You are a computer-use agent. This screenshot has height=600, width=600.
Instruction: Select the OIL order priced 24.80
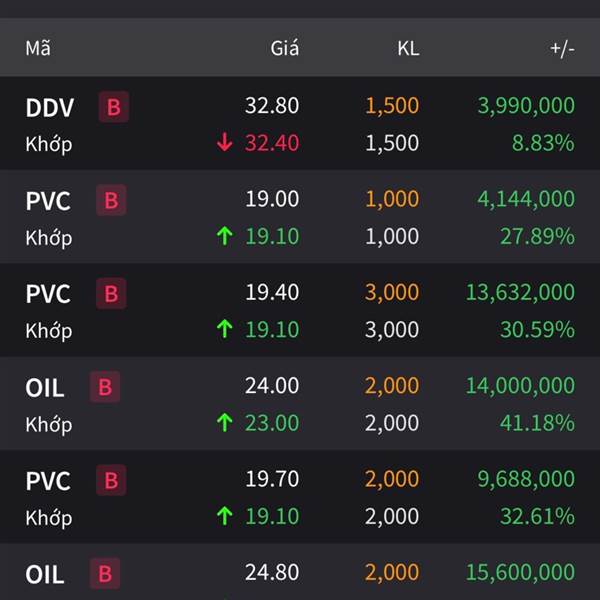[x=300, y=574]
